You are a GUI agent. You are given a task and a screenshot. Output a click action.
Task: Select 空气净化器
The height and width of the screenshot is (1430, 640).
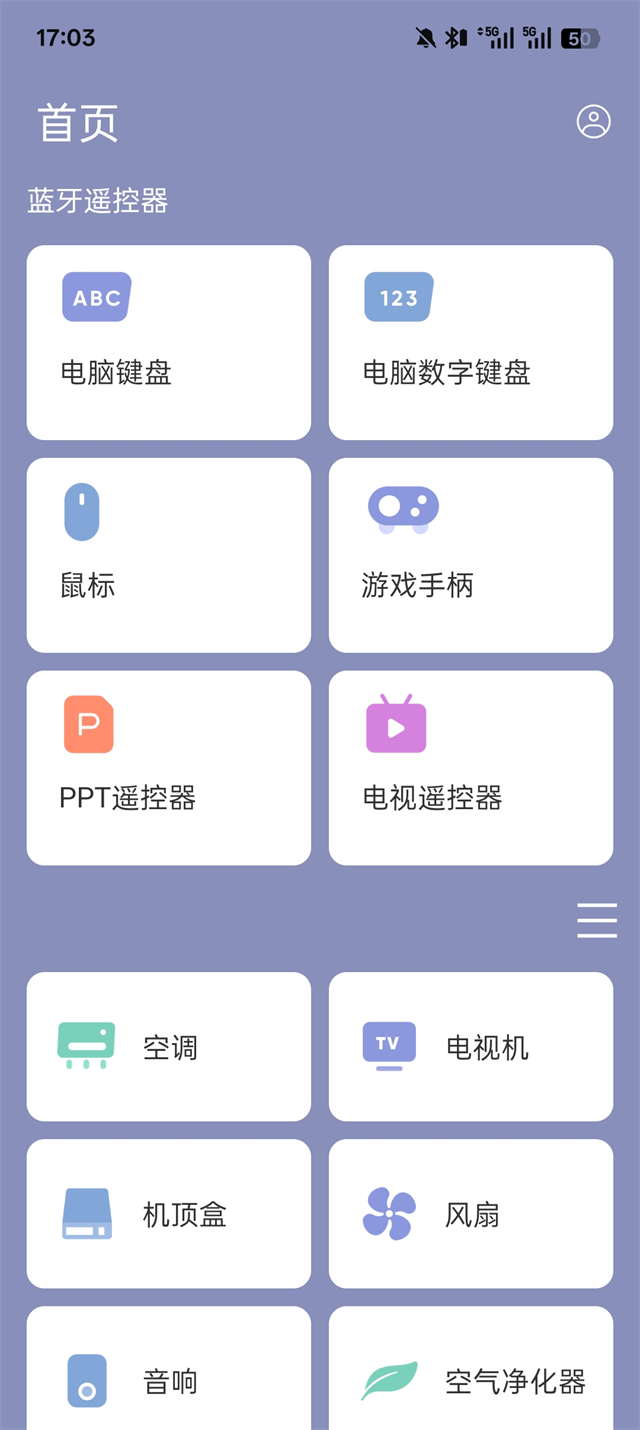470,1375
